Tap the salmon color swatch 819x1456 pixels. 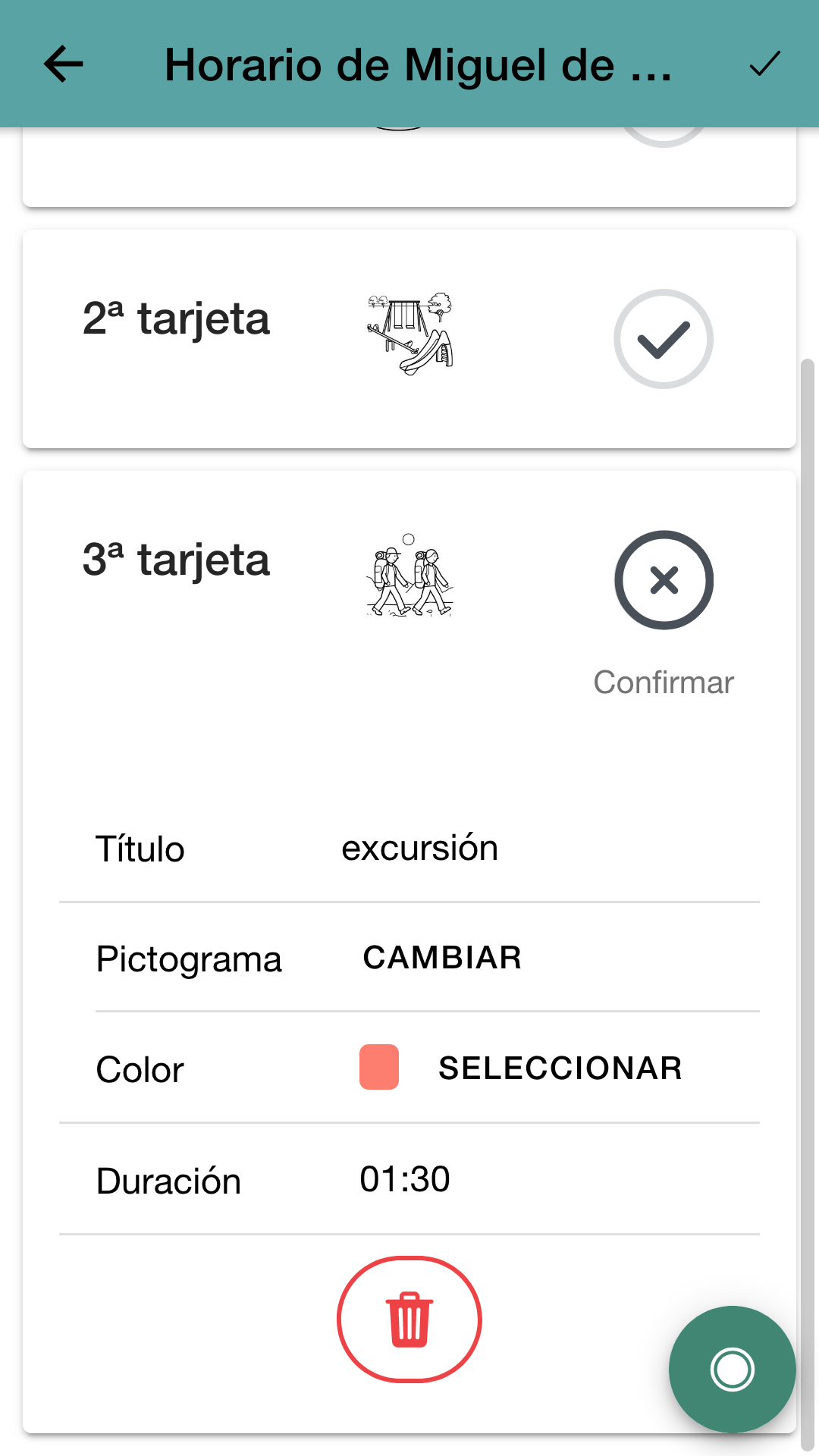379,1067
